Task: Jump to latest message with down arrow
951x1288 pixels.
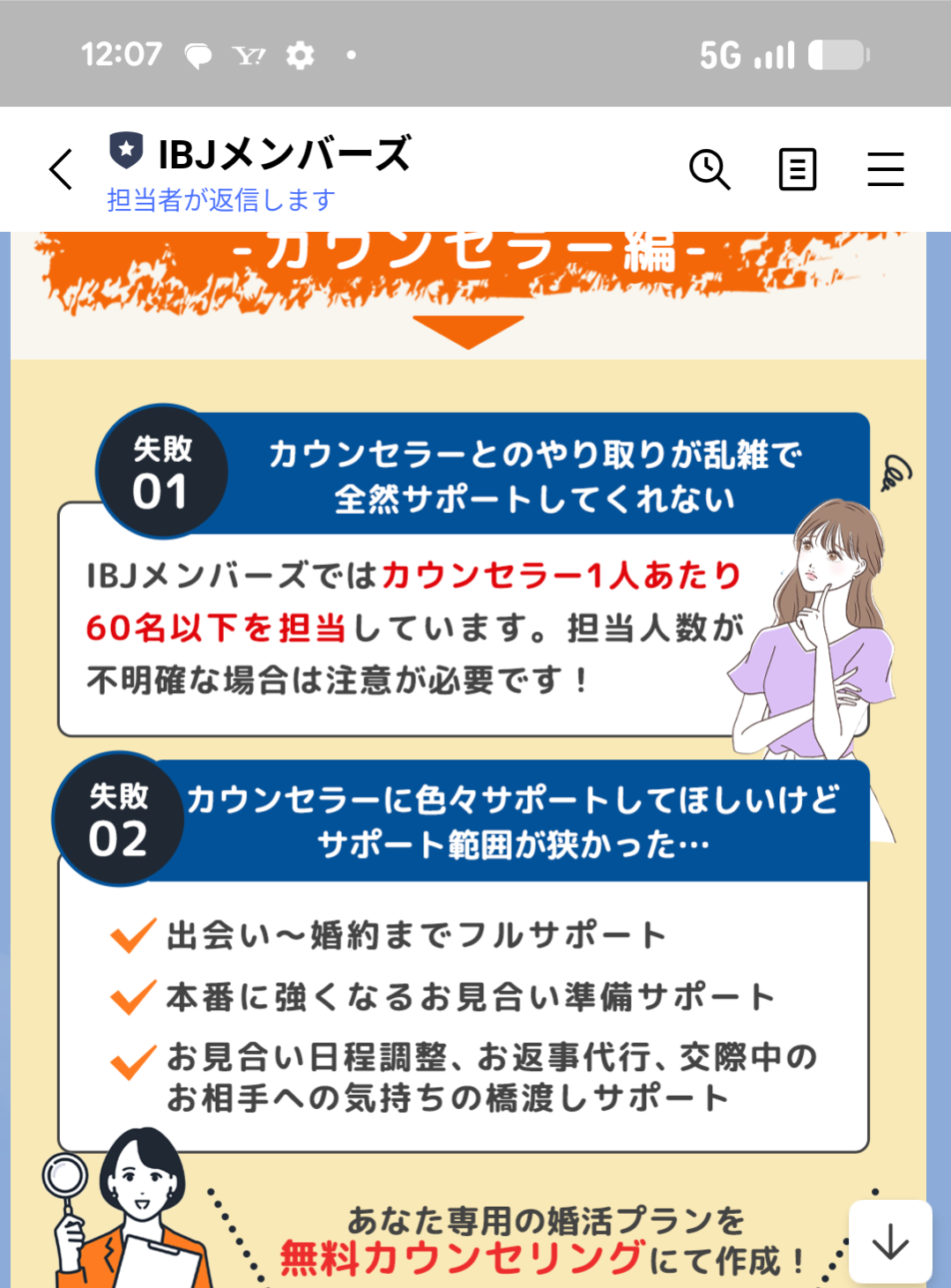Action: point(890,1241)
